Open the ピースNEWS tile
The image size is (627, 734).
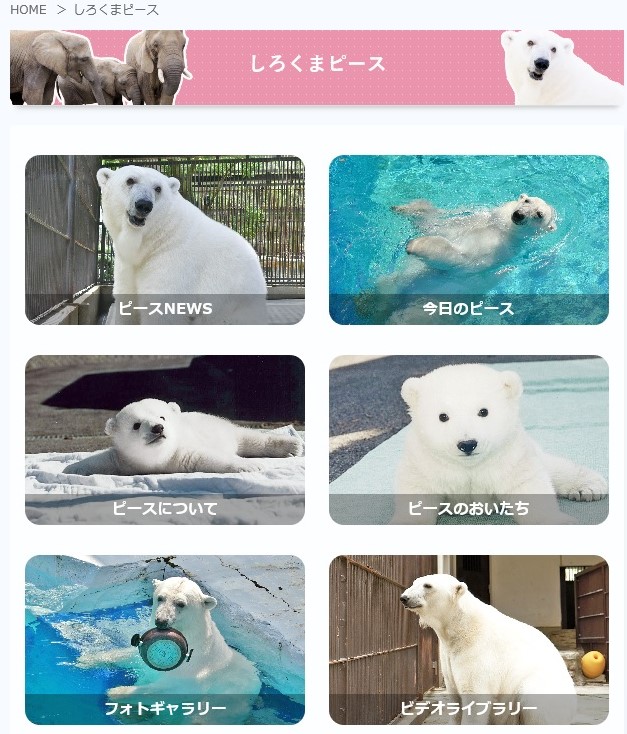(x=165, y=240)
